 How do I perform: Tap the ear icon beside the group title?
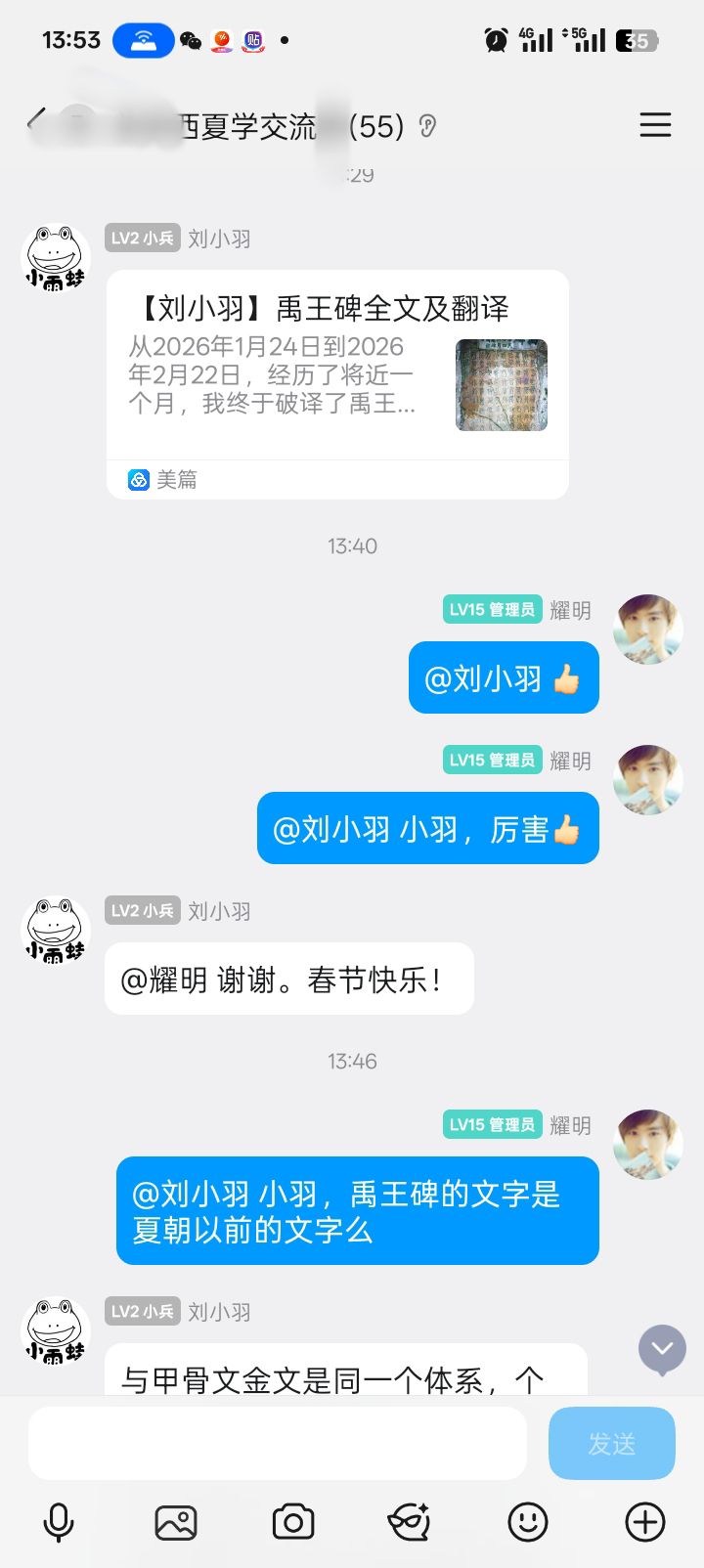427,126
